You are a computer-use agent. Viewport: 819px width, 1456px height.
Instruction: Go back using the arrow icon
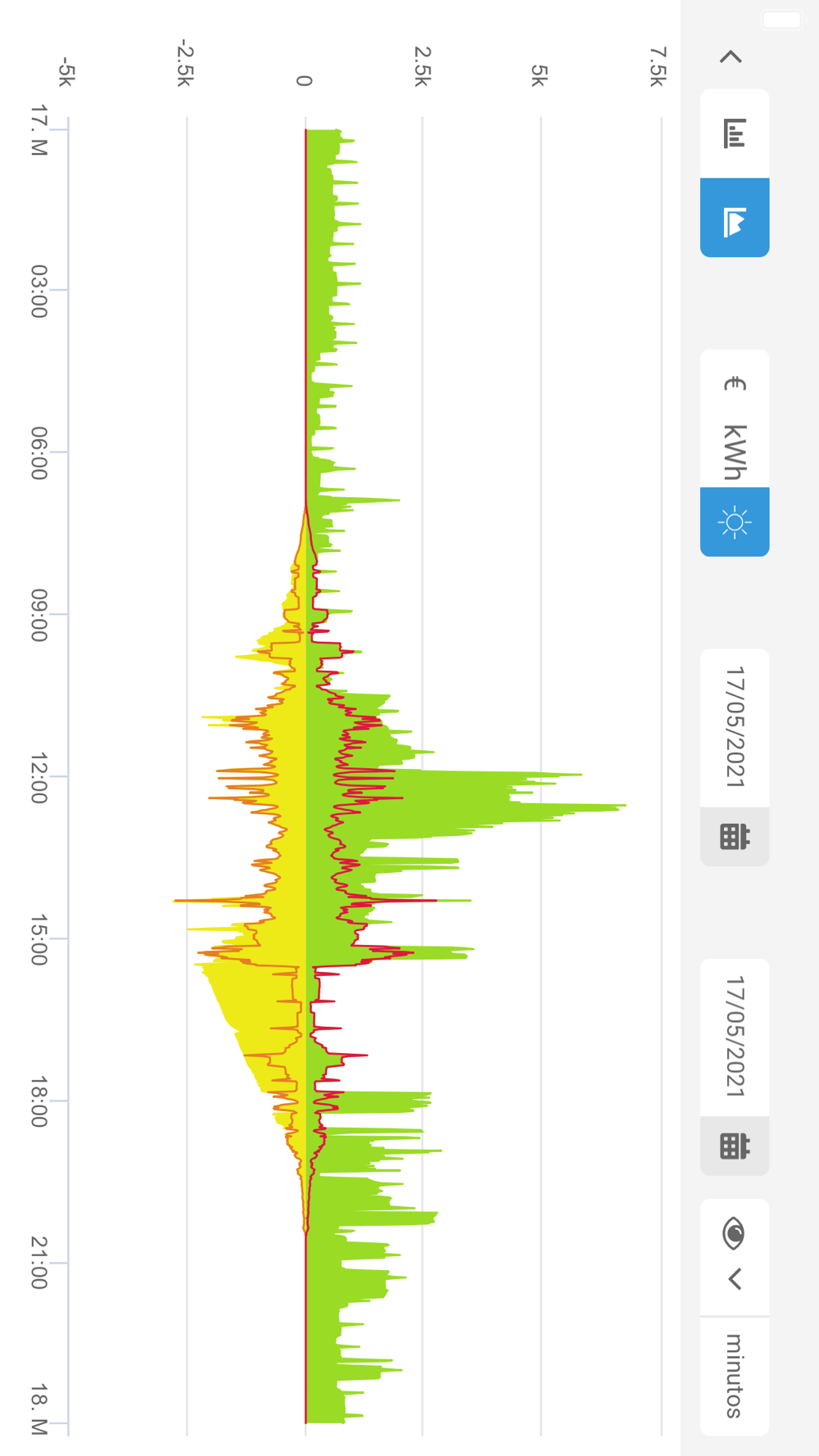pos(731,57)
